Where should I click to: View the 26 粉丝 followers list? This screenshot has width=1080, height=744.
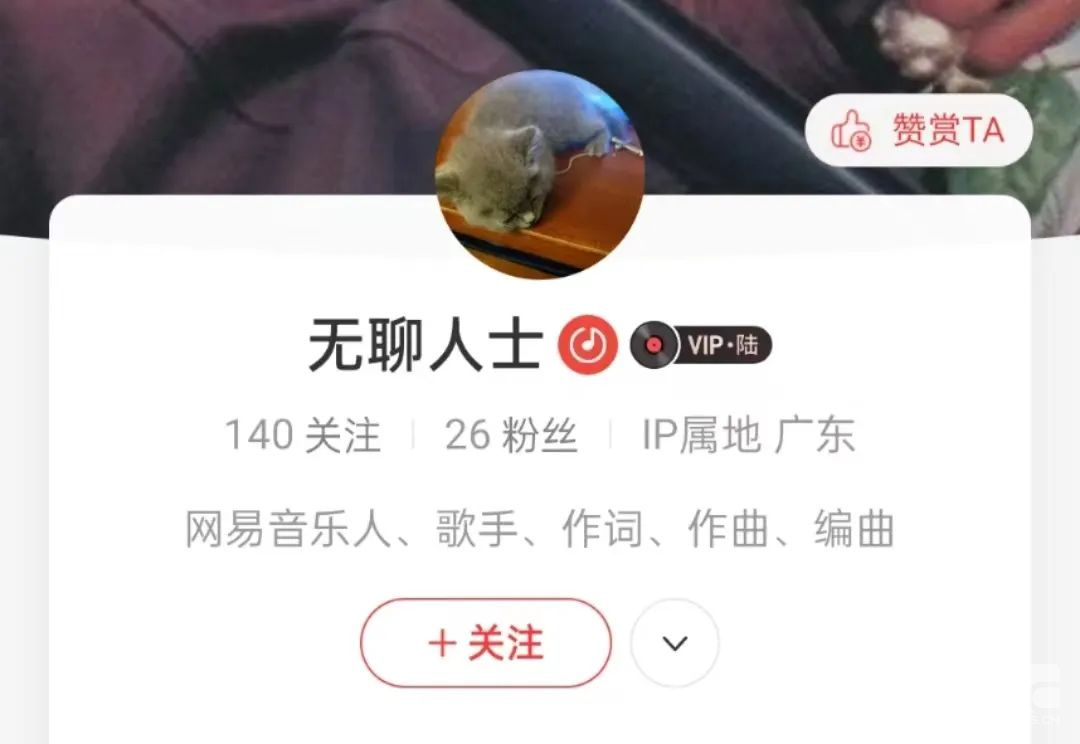click(511, 436)
